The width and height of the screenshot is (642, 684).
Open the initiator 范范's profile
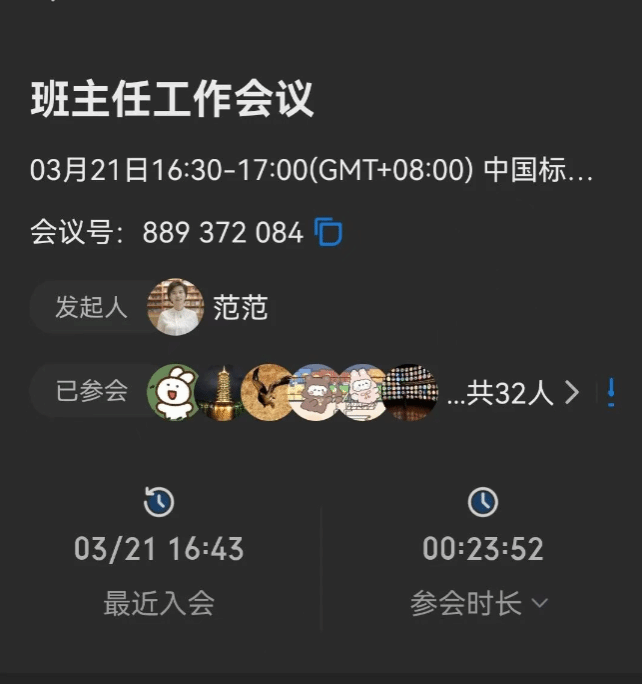[176, 307]
